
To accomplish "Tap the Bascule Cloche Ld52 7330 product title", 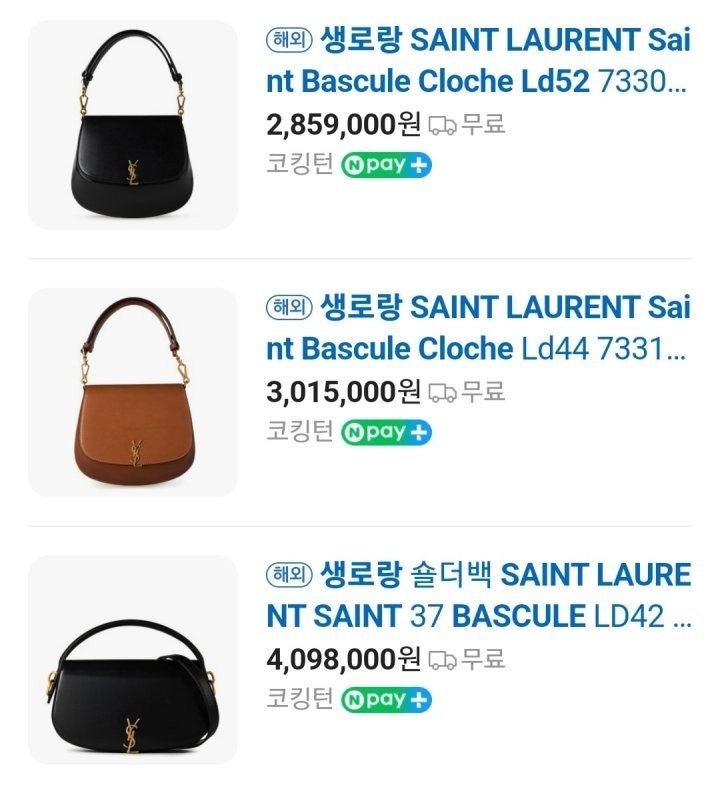I will click(478, 62).
